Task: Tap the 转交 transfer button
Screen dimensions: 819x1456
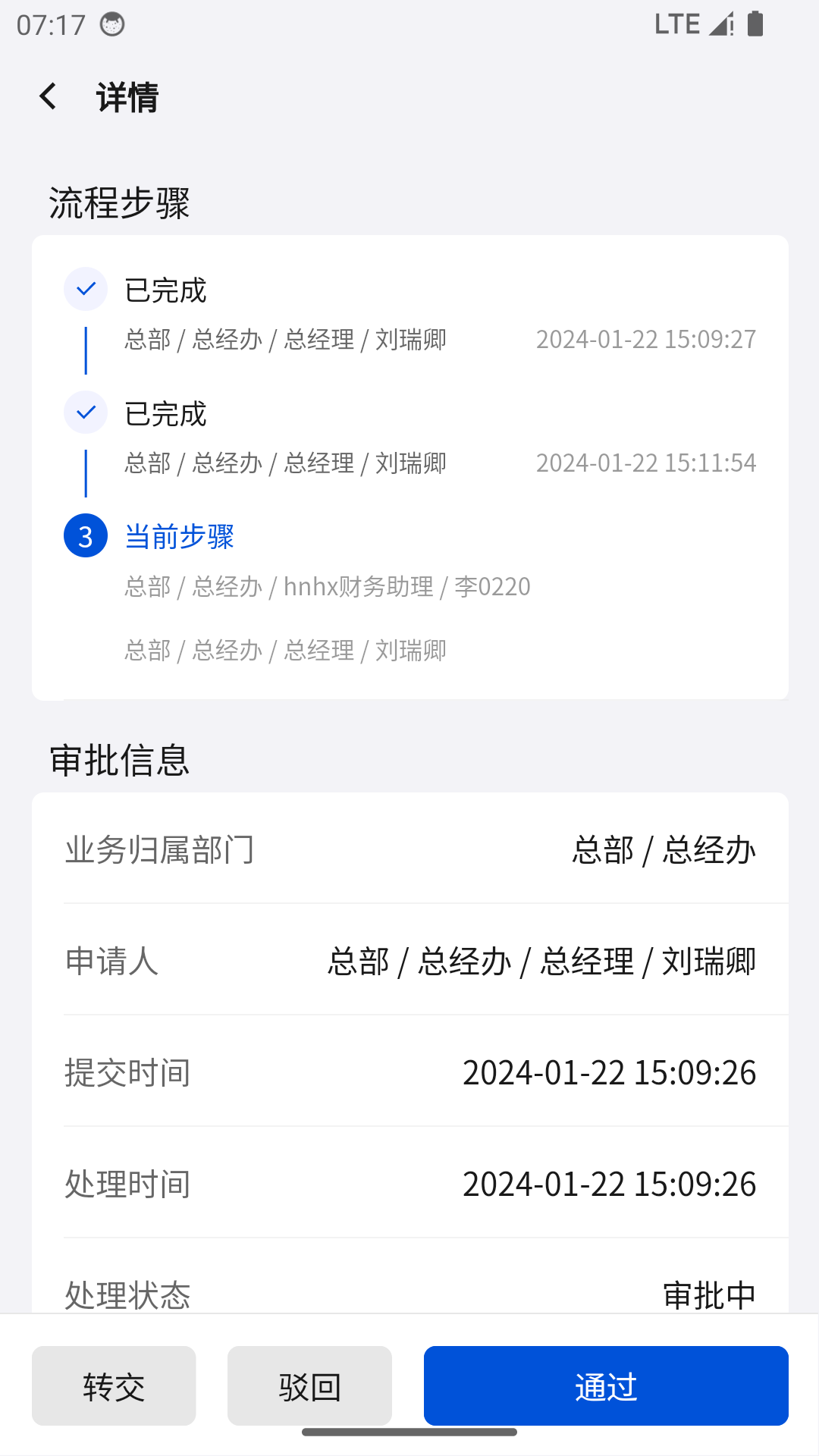Action: (113, 1385)
